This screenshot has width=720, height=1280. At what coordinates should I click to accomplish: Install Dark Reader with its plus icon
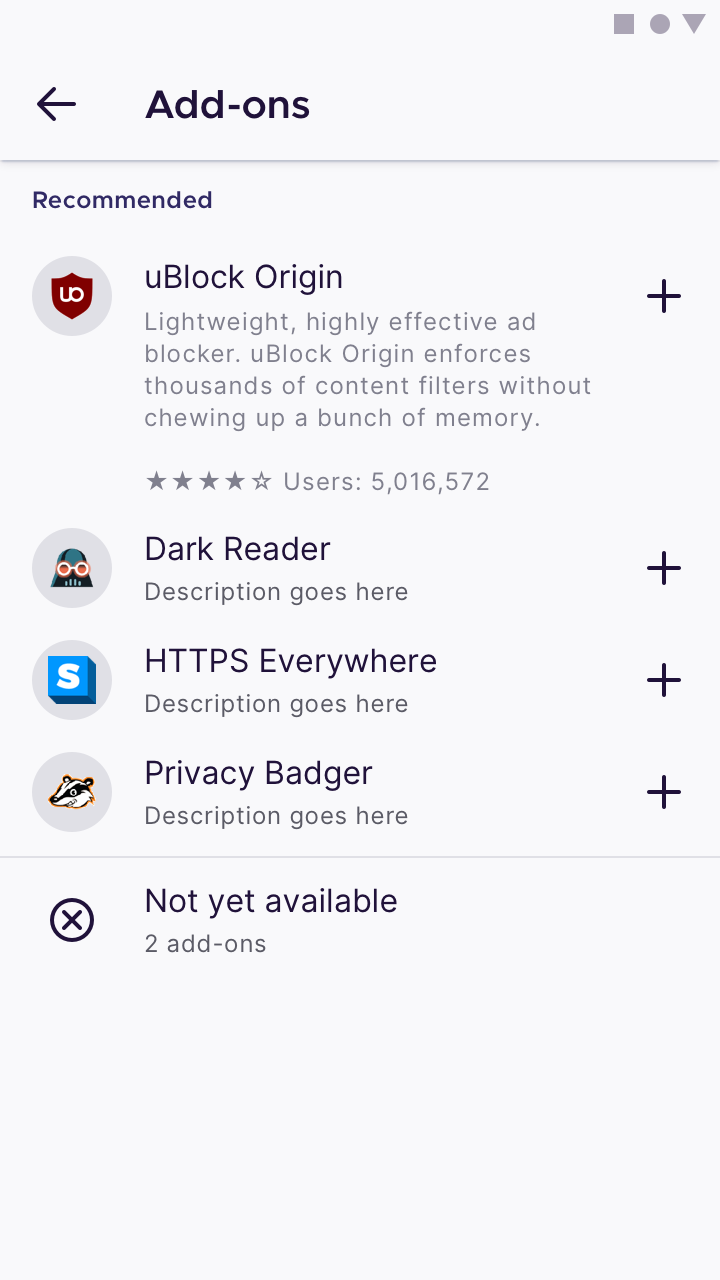[664, 568]
